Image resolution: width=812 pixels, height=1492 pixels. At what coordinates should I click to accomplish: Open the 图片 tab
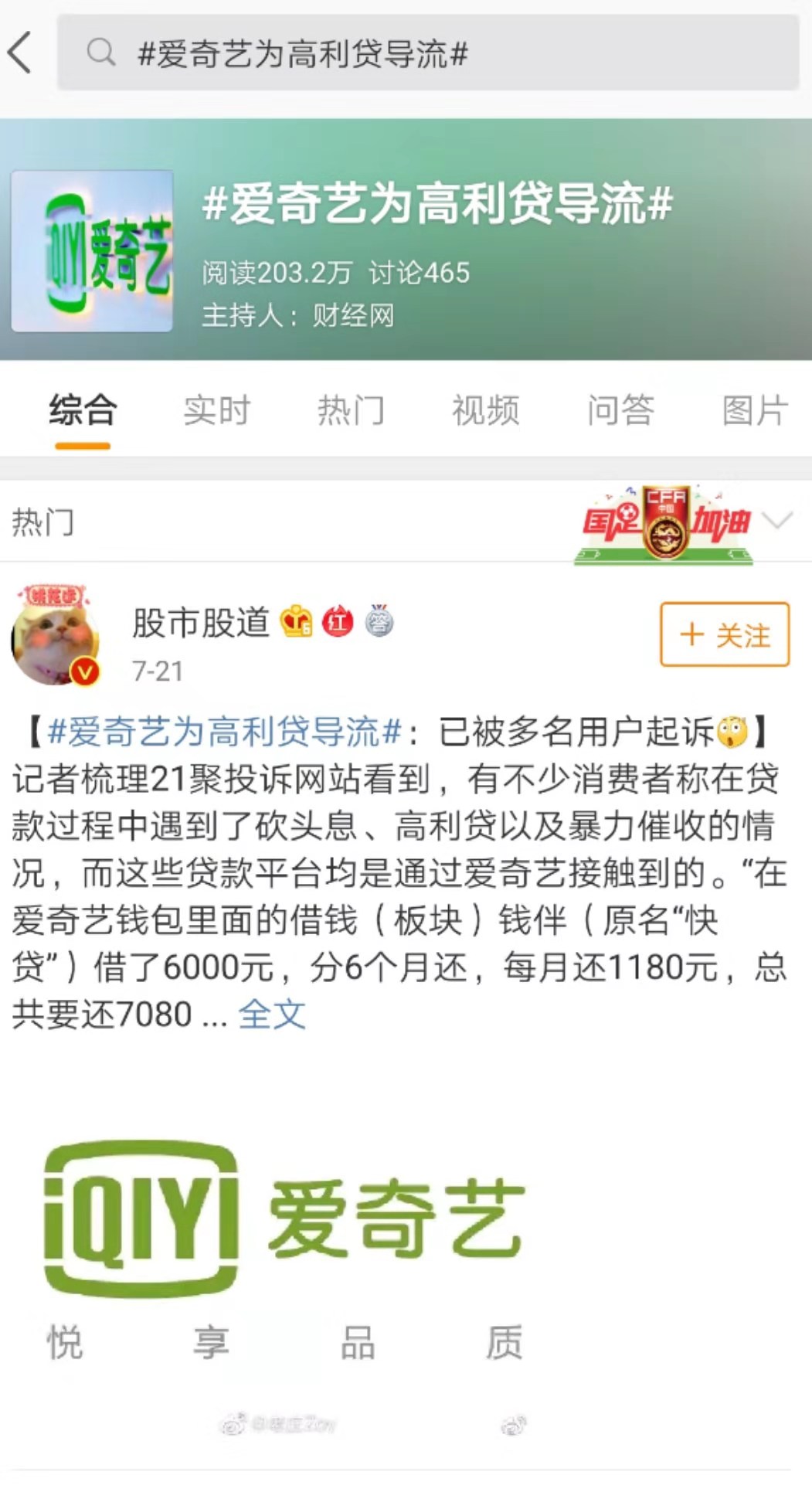(x=756, y=410)
